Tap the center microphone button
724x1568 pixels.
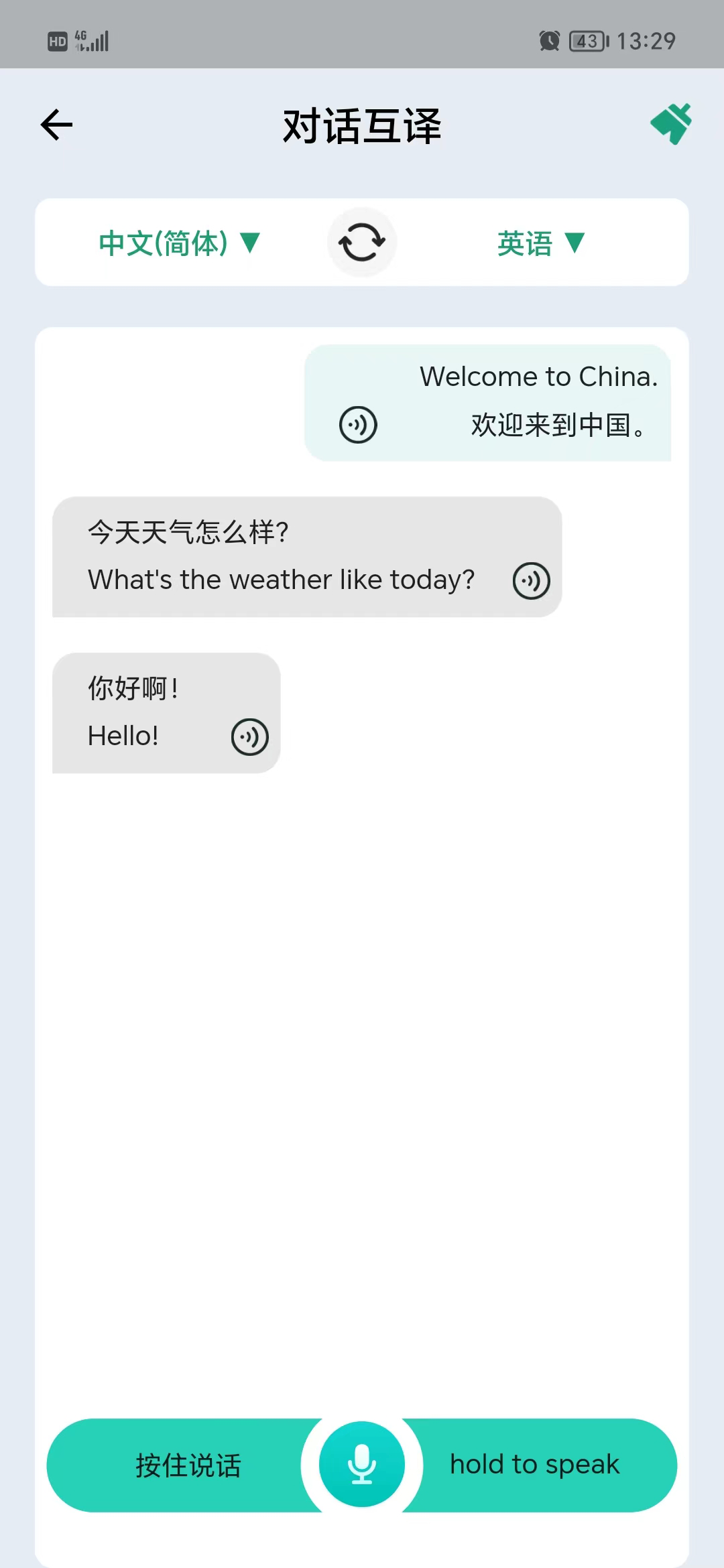click(362, 1464)
